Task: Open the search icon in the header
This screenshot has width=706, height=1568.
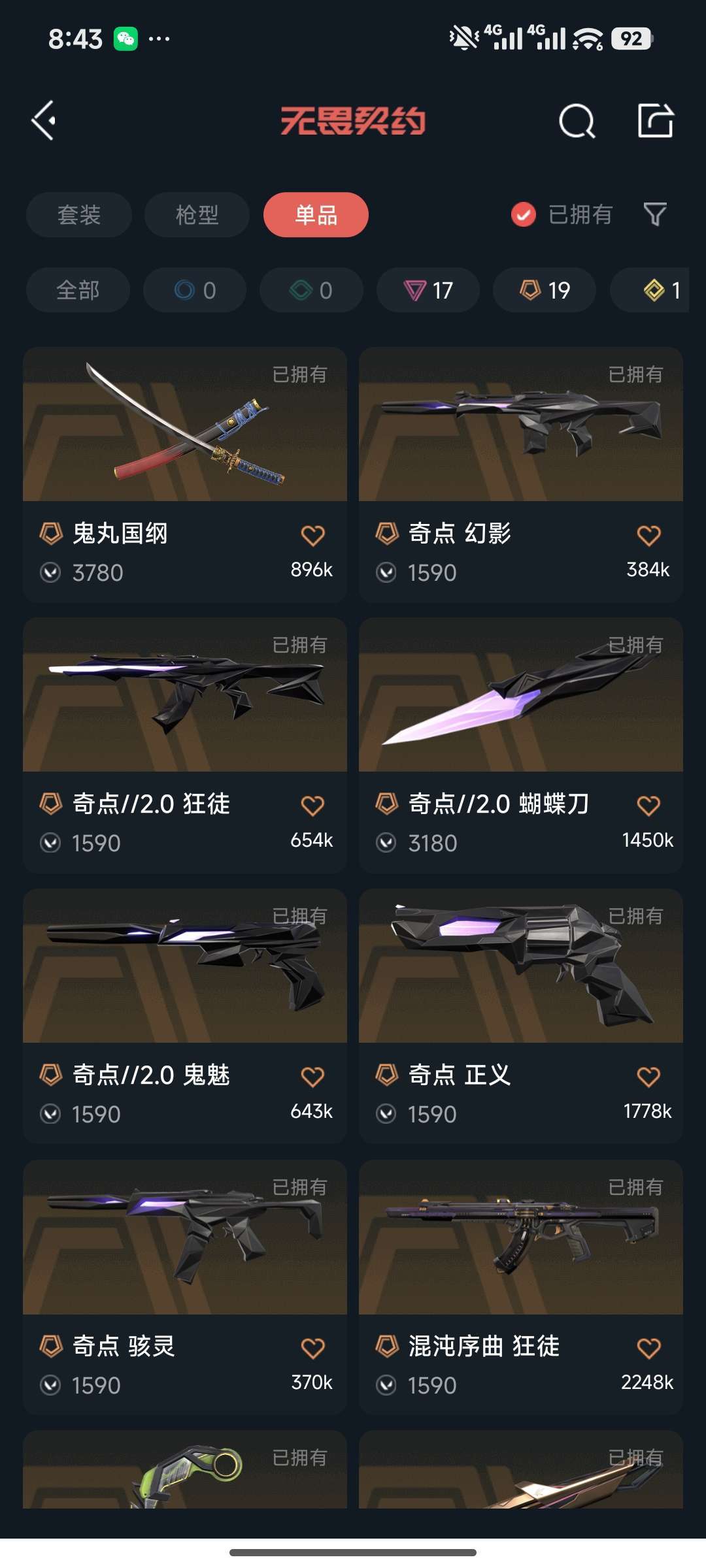Action: coord(577,121)
